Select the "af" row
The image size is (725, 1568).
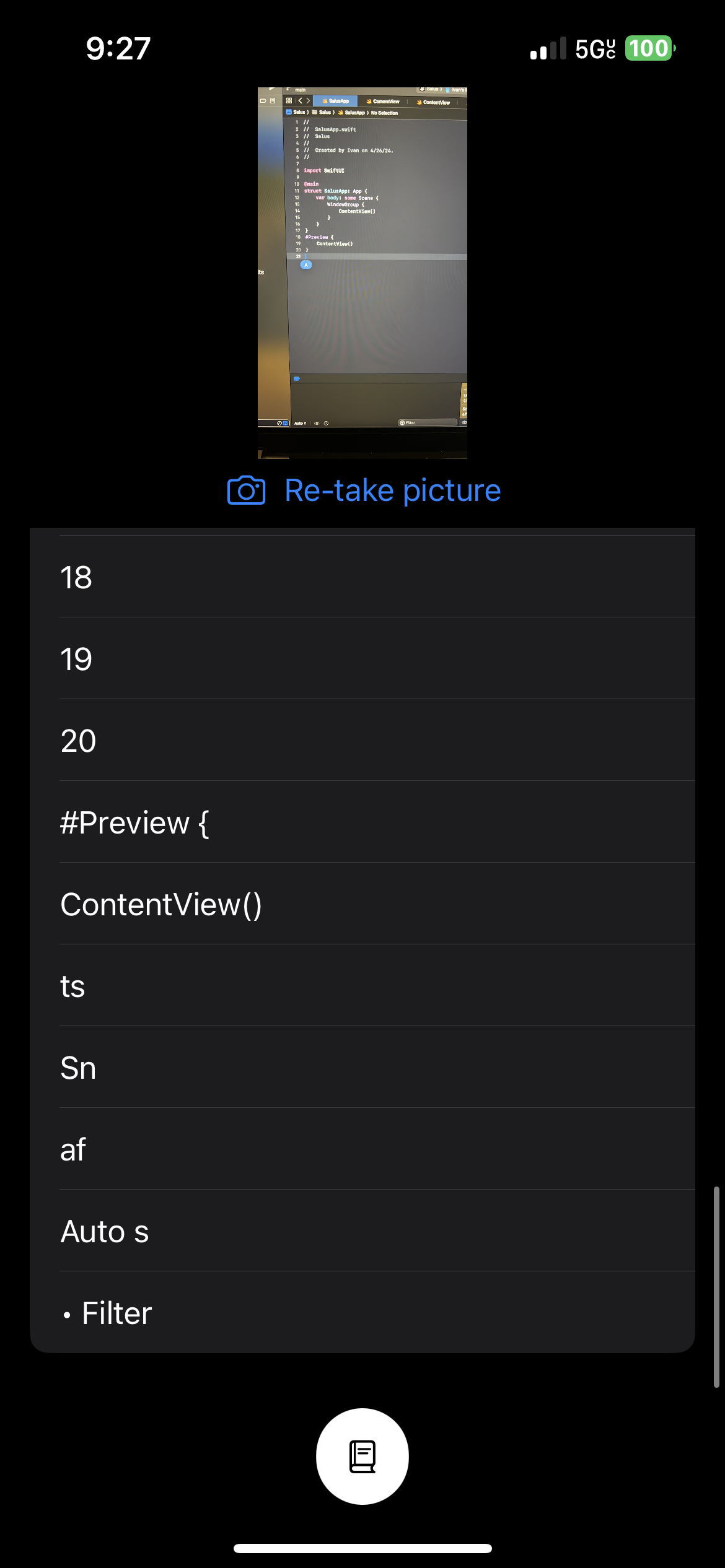pos(362,1149)
